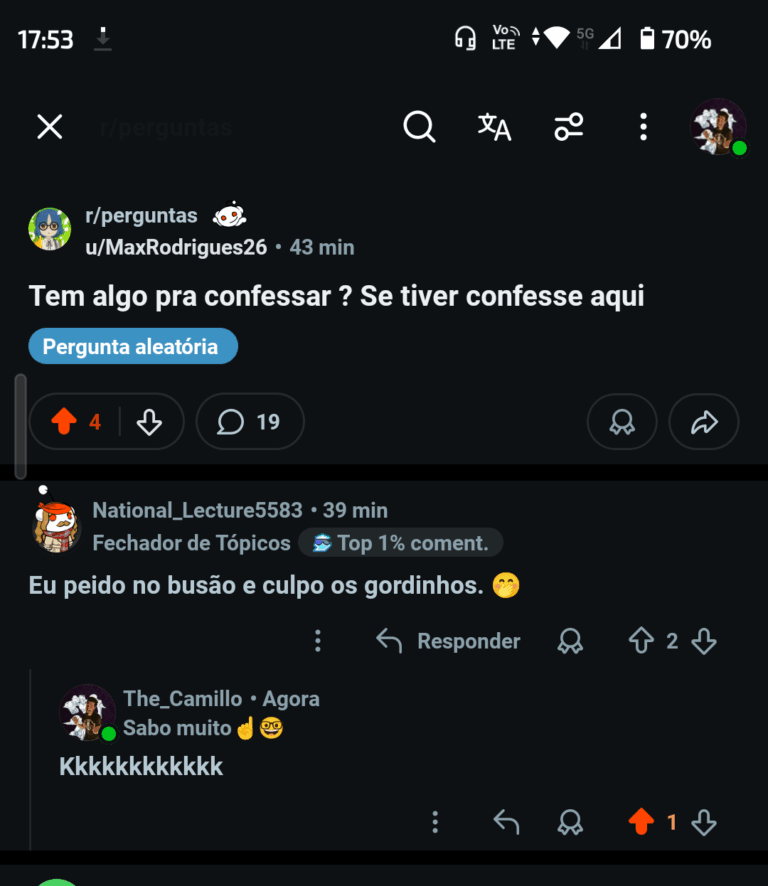Share the confession post
The image size is (768, 886).
[x=704, y=422]
